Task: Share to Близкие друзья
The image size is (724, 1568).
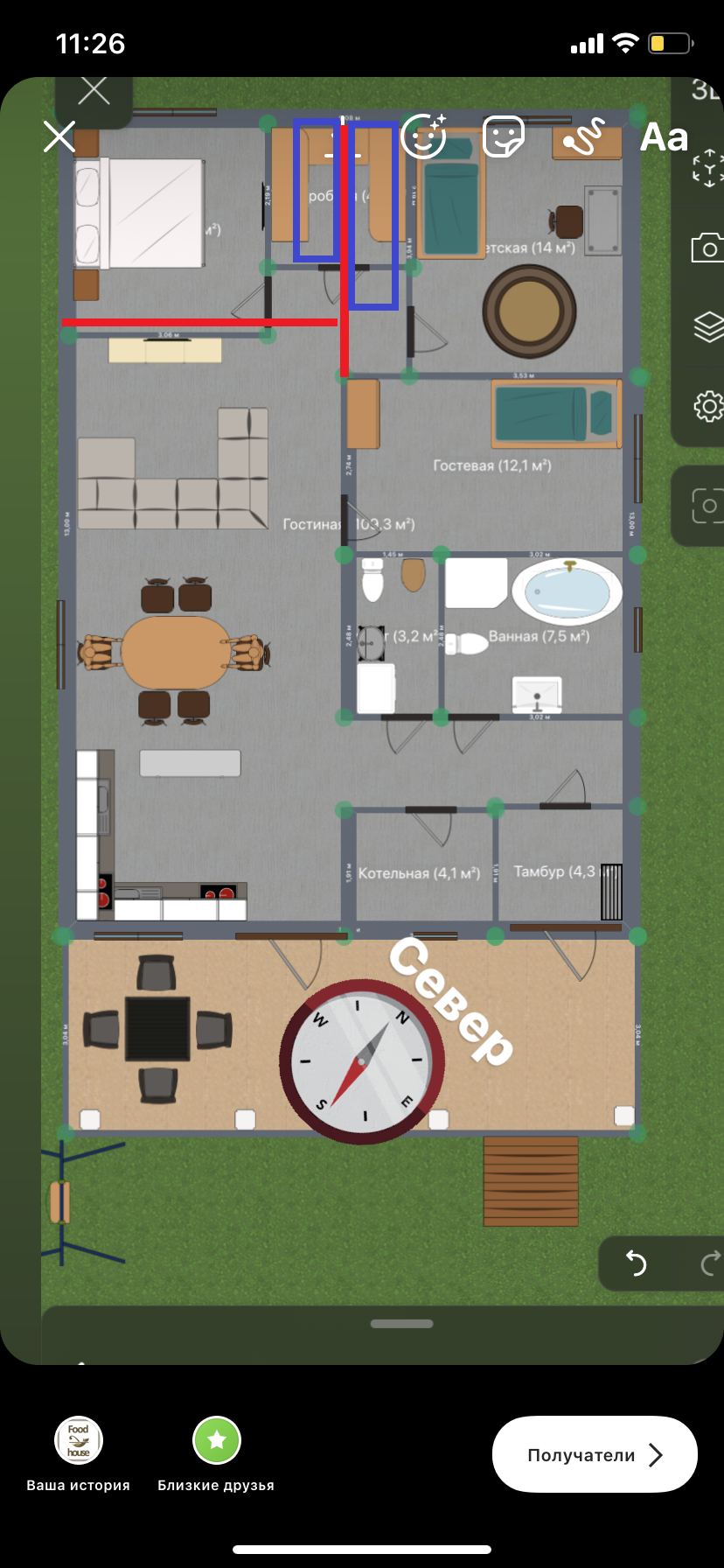Action: 216,1454
